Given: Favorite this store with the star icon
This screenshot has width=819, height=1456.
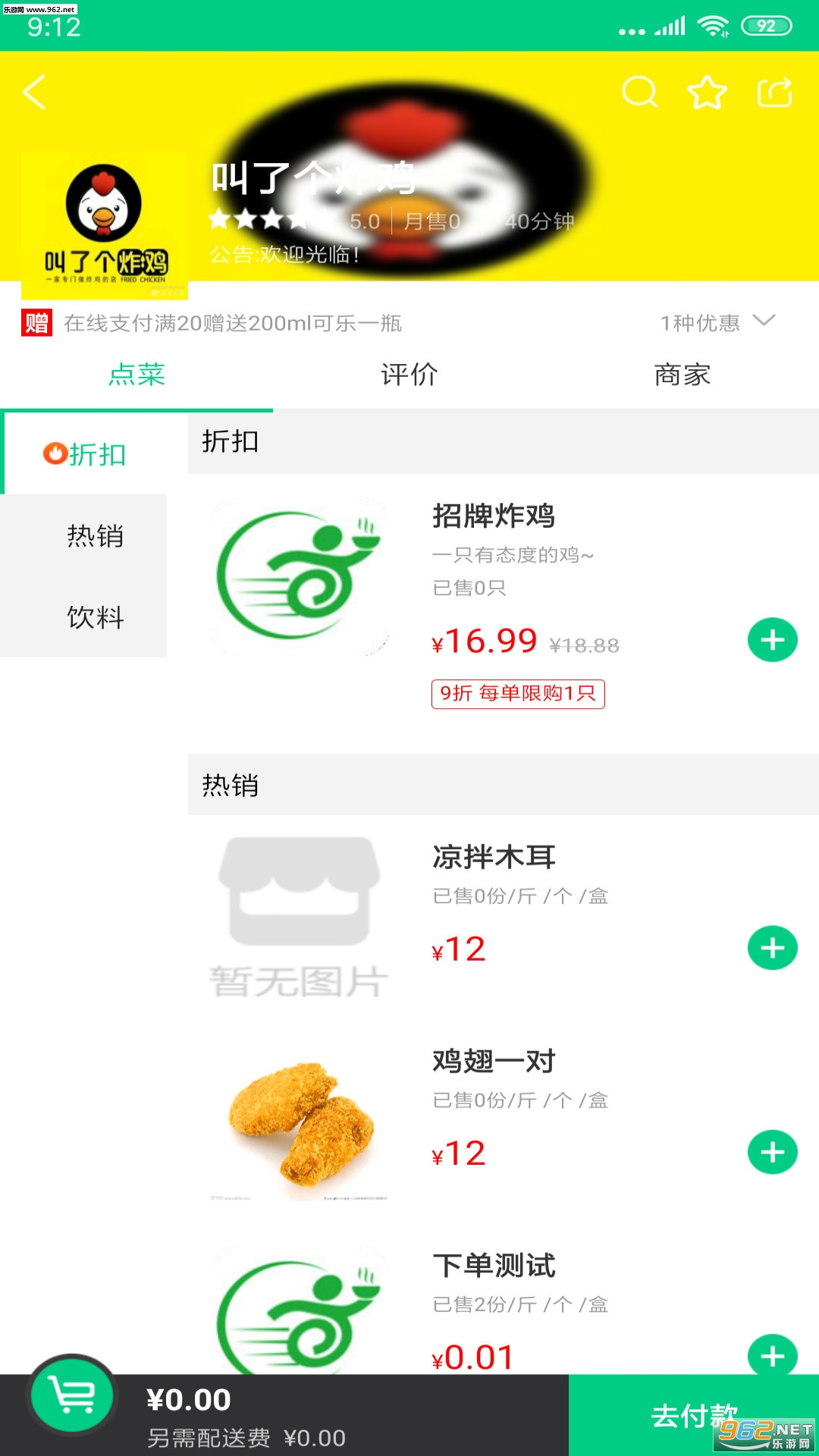Looking at the screenshot, I should point(707,93).
